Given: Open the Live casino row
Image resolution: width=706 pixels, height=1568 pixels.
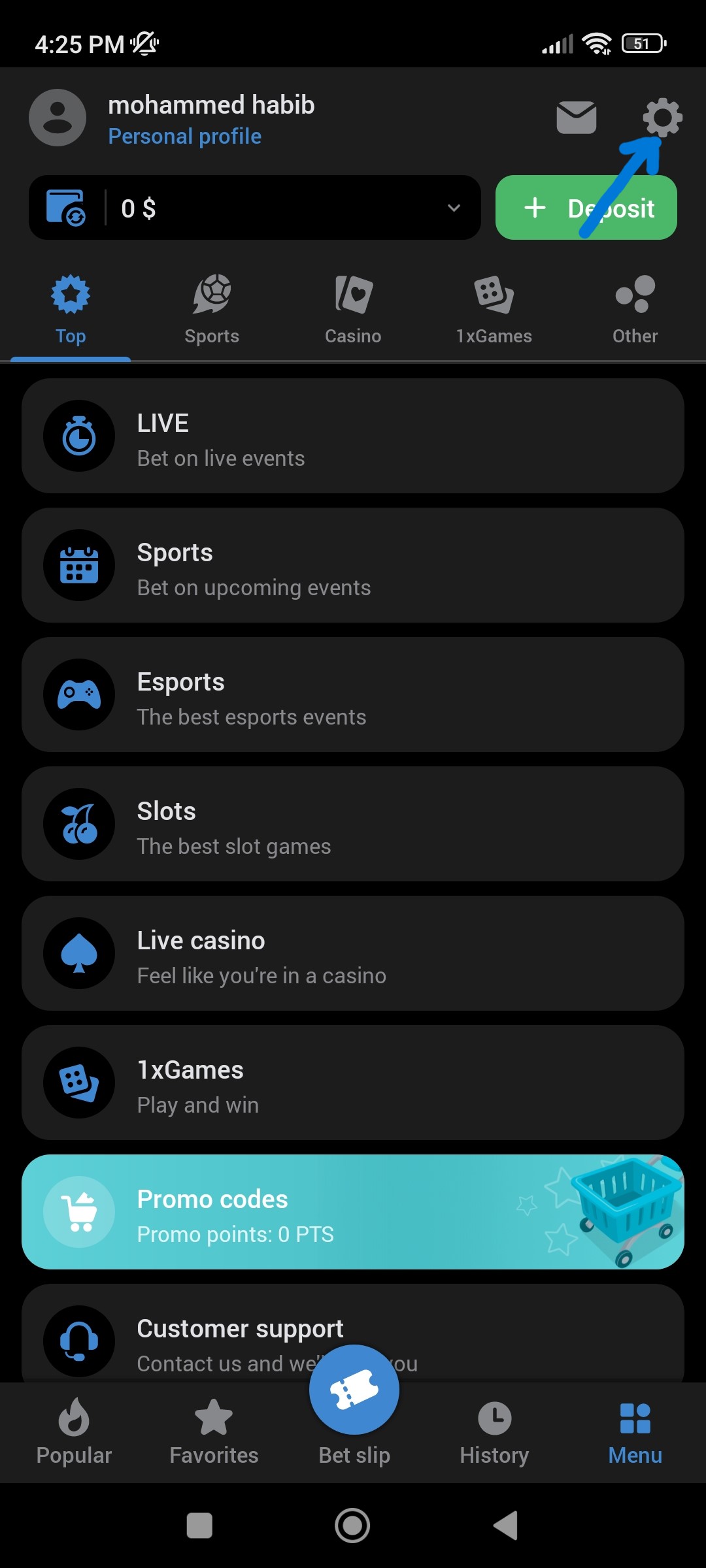Looking at the screenshot, I should tap(353, 954).
